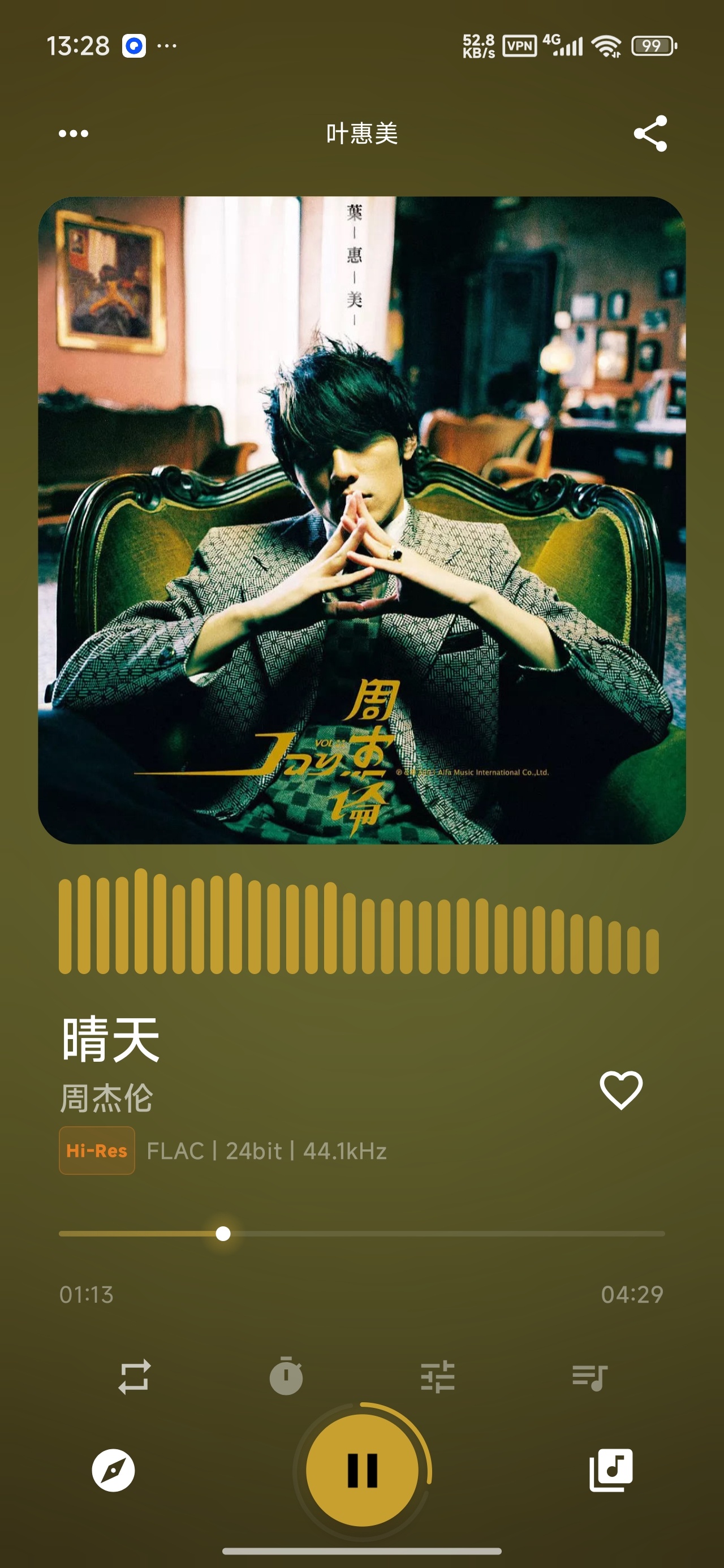Open the three-dot overflow menu
724x1568 pixels.
coord(73,133)
